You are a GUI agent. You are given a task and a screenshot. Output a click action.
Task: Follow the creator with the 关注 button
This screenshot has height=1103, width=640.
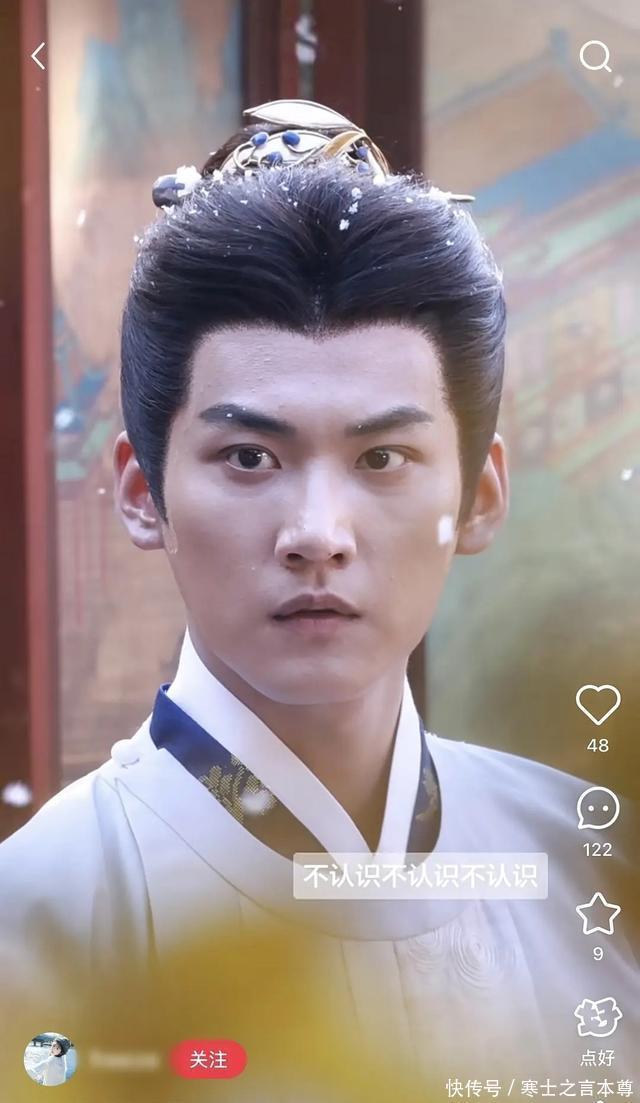point(208,1059)
